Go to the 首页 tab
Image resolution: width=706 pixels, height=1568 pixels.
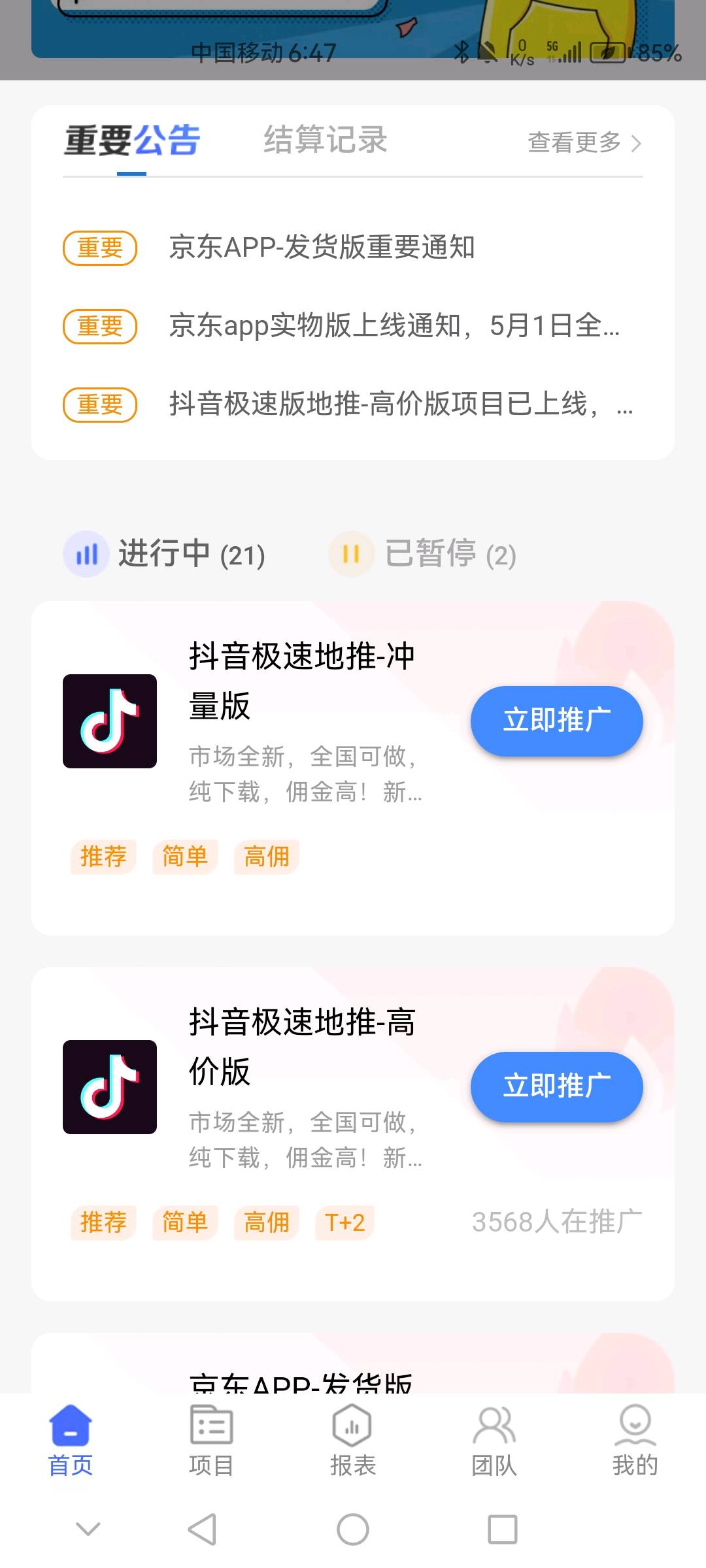(71, 1441)
